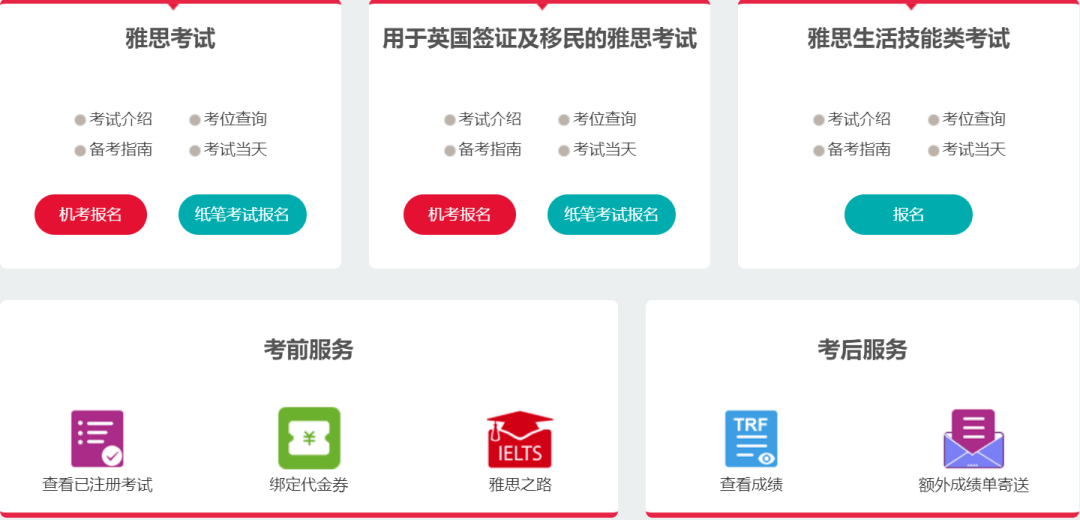Open 考位查询 under 雅思考试
This screenshot has width=1080, height=520.
point(235,119)
